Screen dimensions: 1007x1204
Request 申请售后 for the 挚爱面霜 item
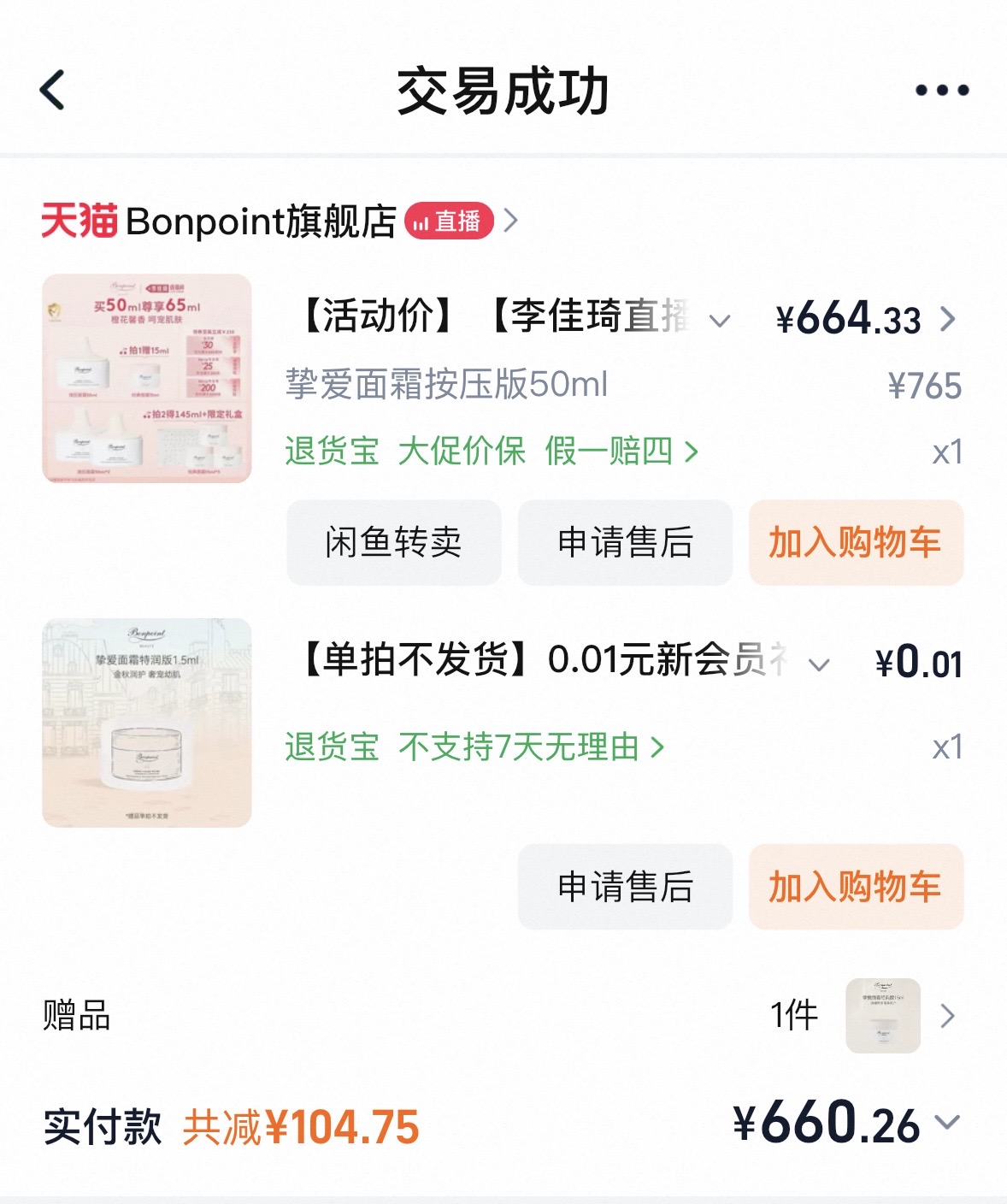pos(625,542)
